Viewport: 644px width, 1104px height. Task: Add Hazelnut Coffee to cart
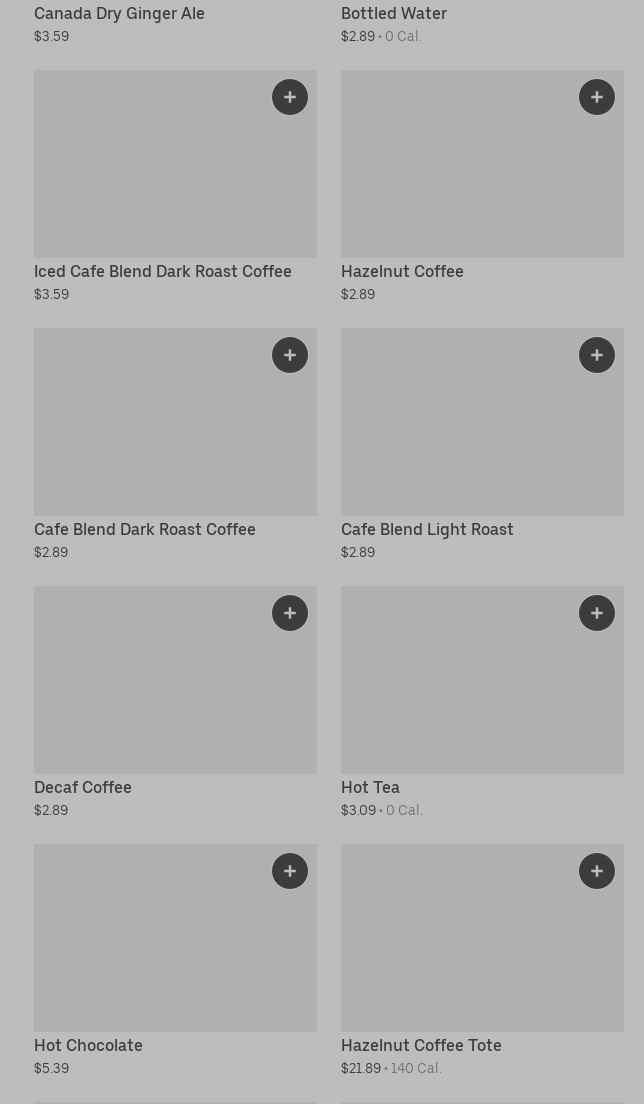[597, 97]
